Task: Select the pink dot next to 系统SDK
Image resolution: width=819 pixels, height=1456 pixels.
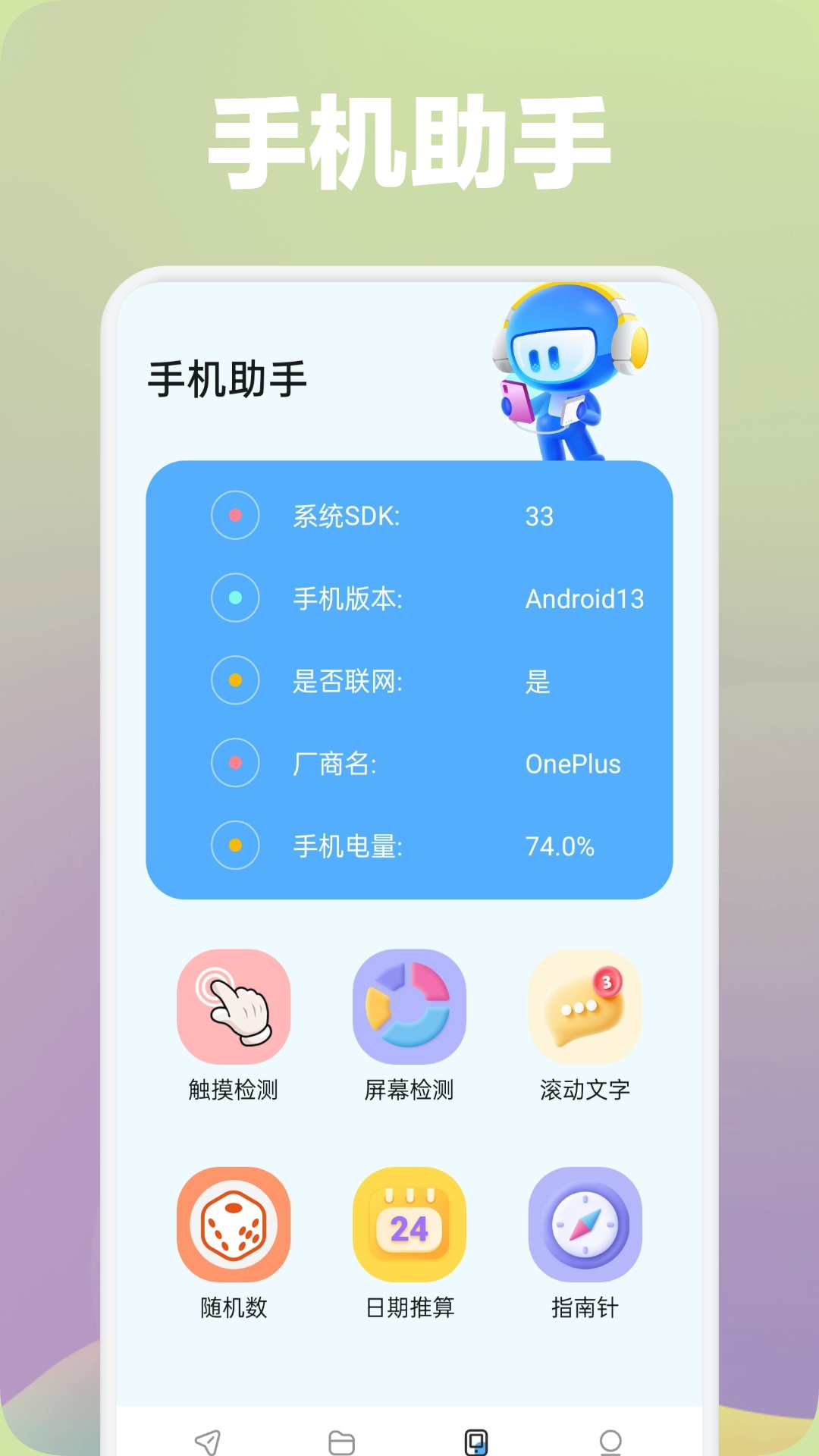Action: [x=235, y=514]
